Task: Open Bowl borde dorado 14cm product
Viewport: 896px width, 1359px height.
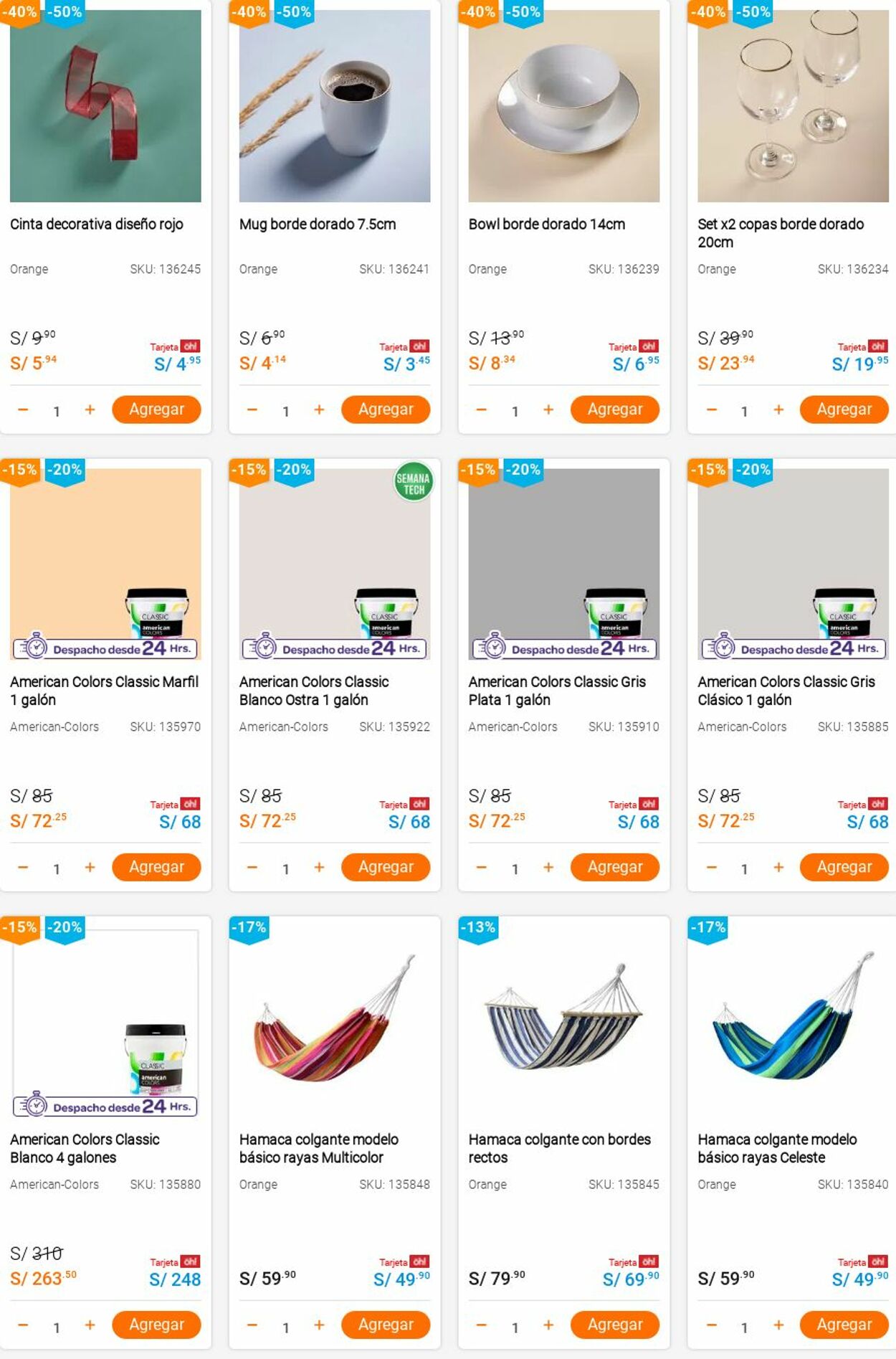Action: click(x=546, y=224)
